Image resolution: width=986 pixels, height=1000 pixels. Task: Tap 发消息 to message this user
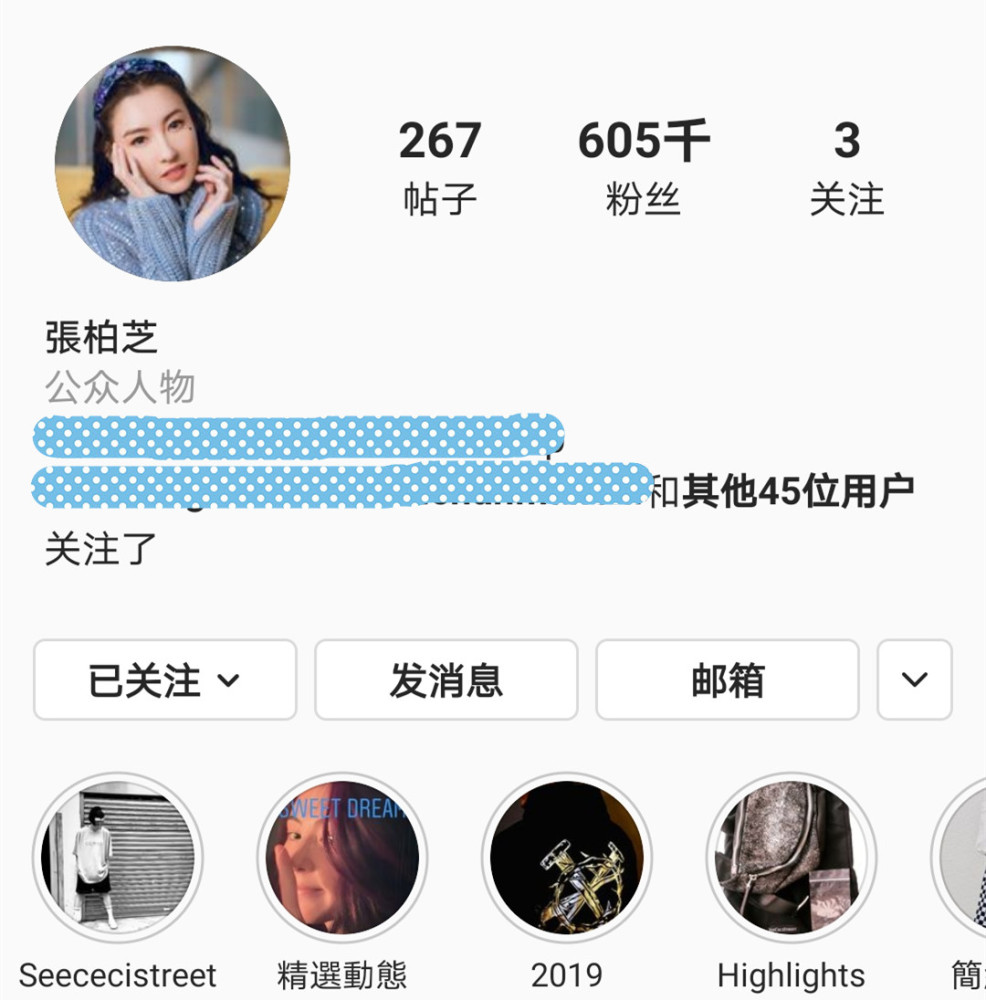(x=446, y=681)
